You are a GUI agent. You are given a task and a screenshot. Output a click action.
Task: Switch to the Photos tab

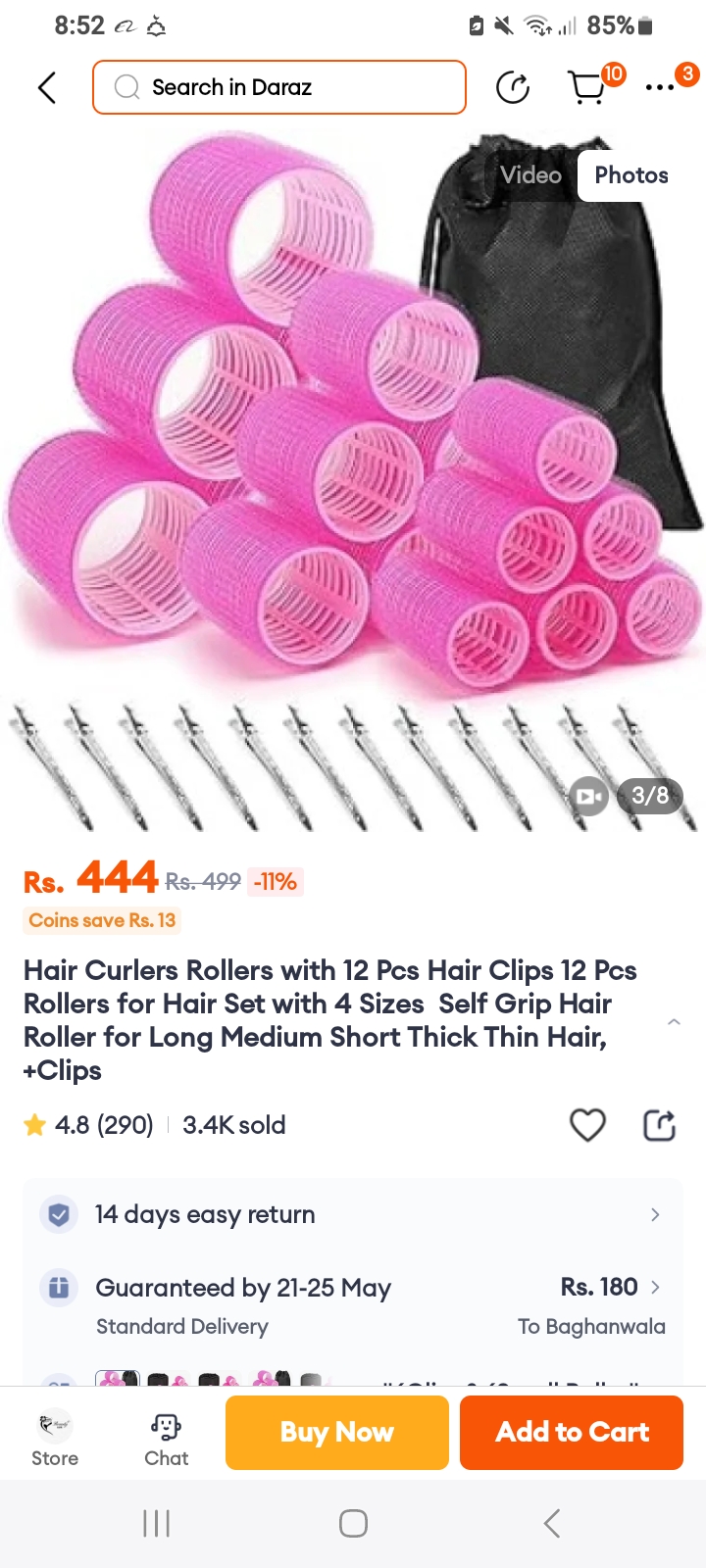(x=630, y=175)
